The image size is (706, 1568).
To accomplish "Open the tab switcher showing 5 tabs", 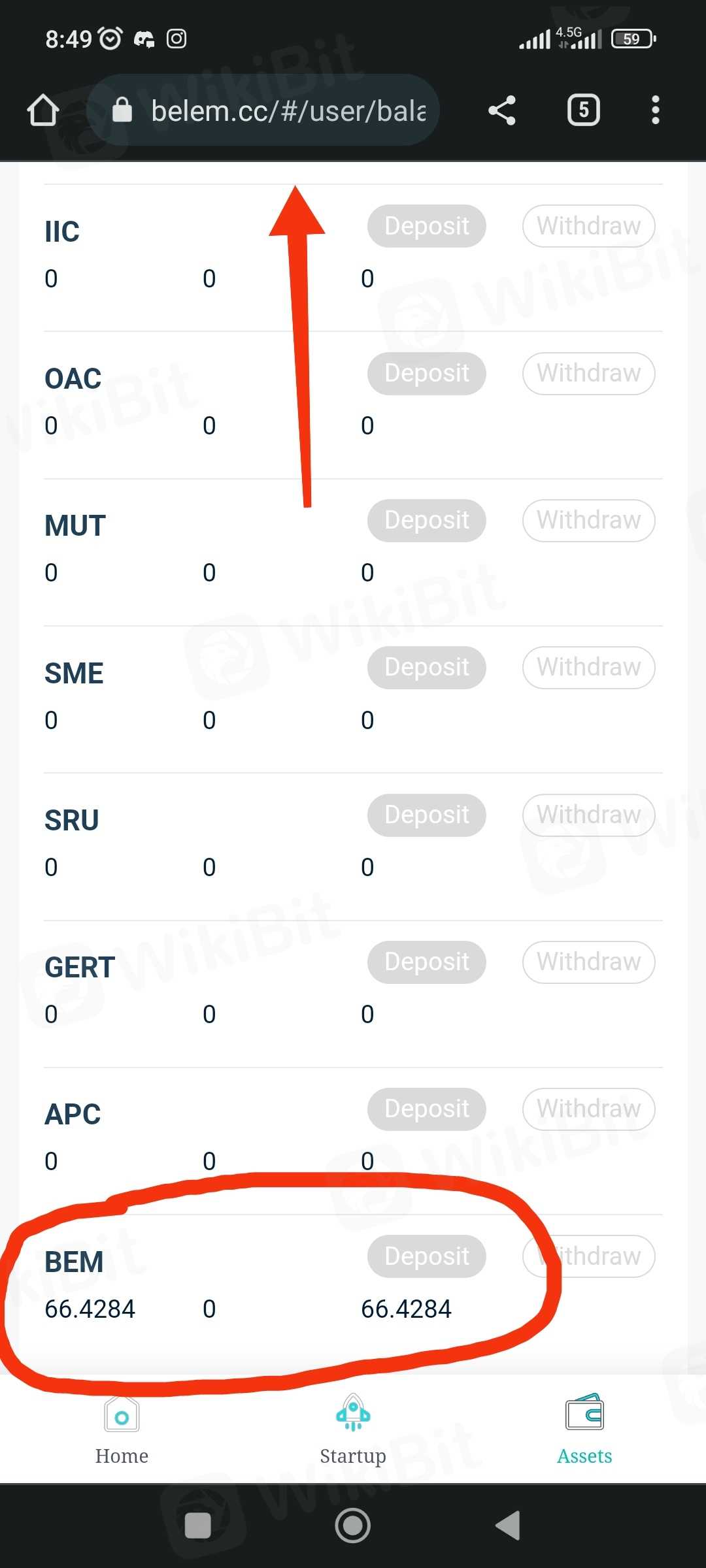I will pos(583,110).
